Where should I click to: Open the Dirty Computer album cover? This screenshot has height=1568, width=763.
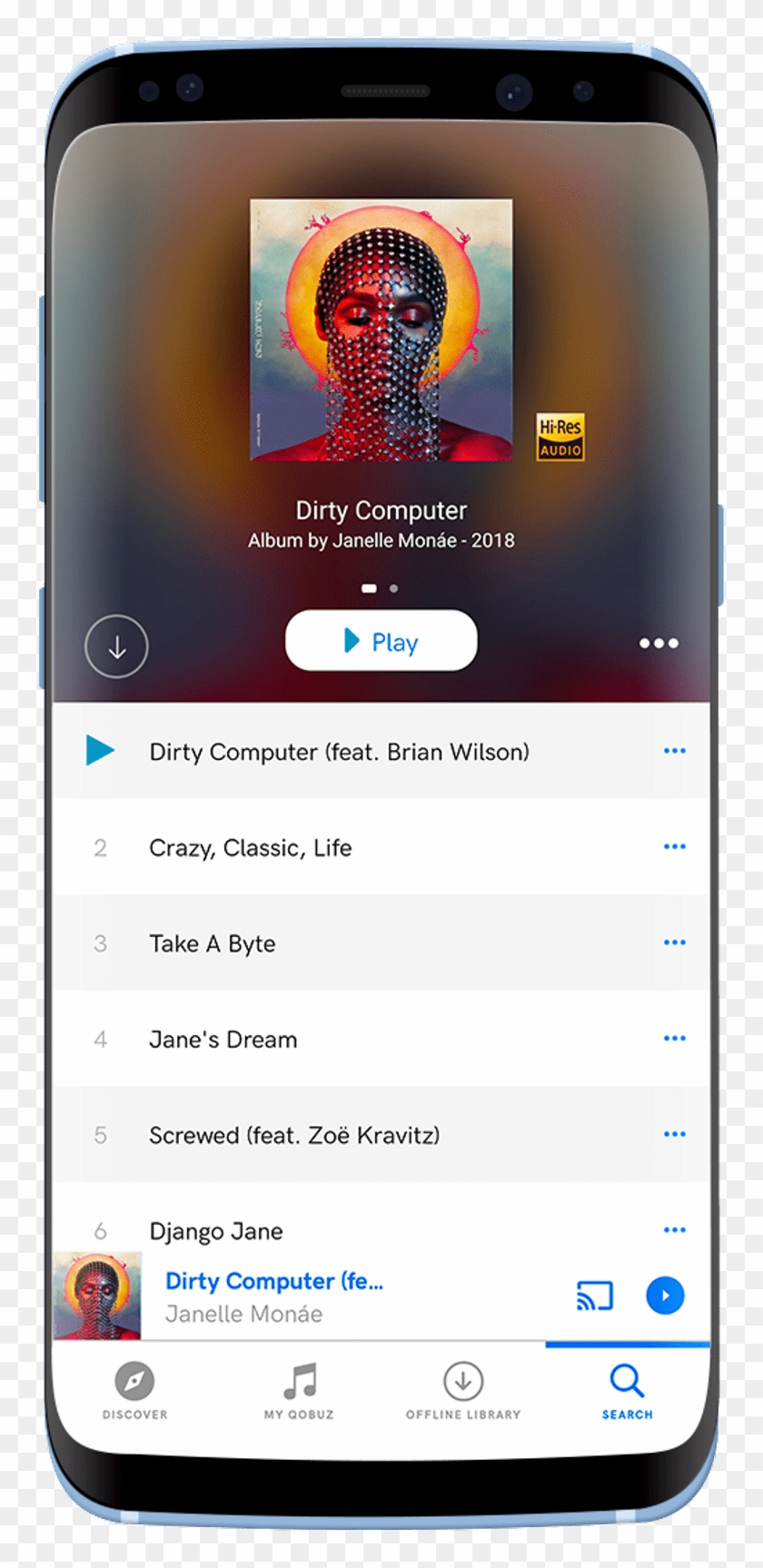[381, 330]
